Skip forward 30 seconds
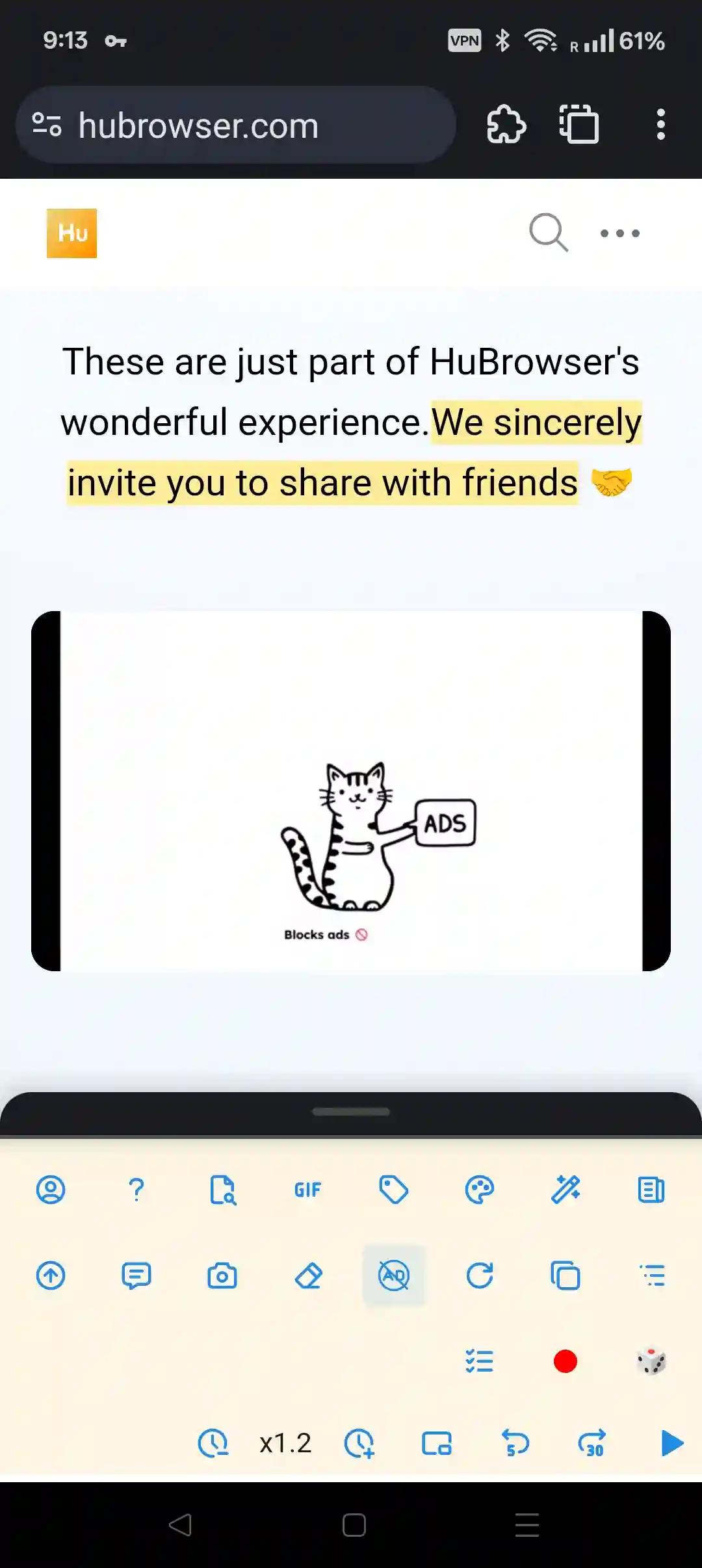 click(x=592, y=1443)
